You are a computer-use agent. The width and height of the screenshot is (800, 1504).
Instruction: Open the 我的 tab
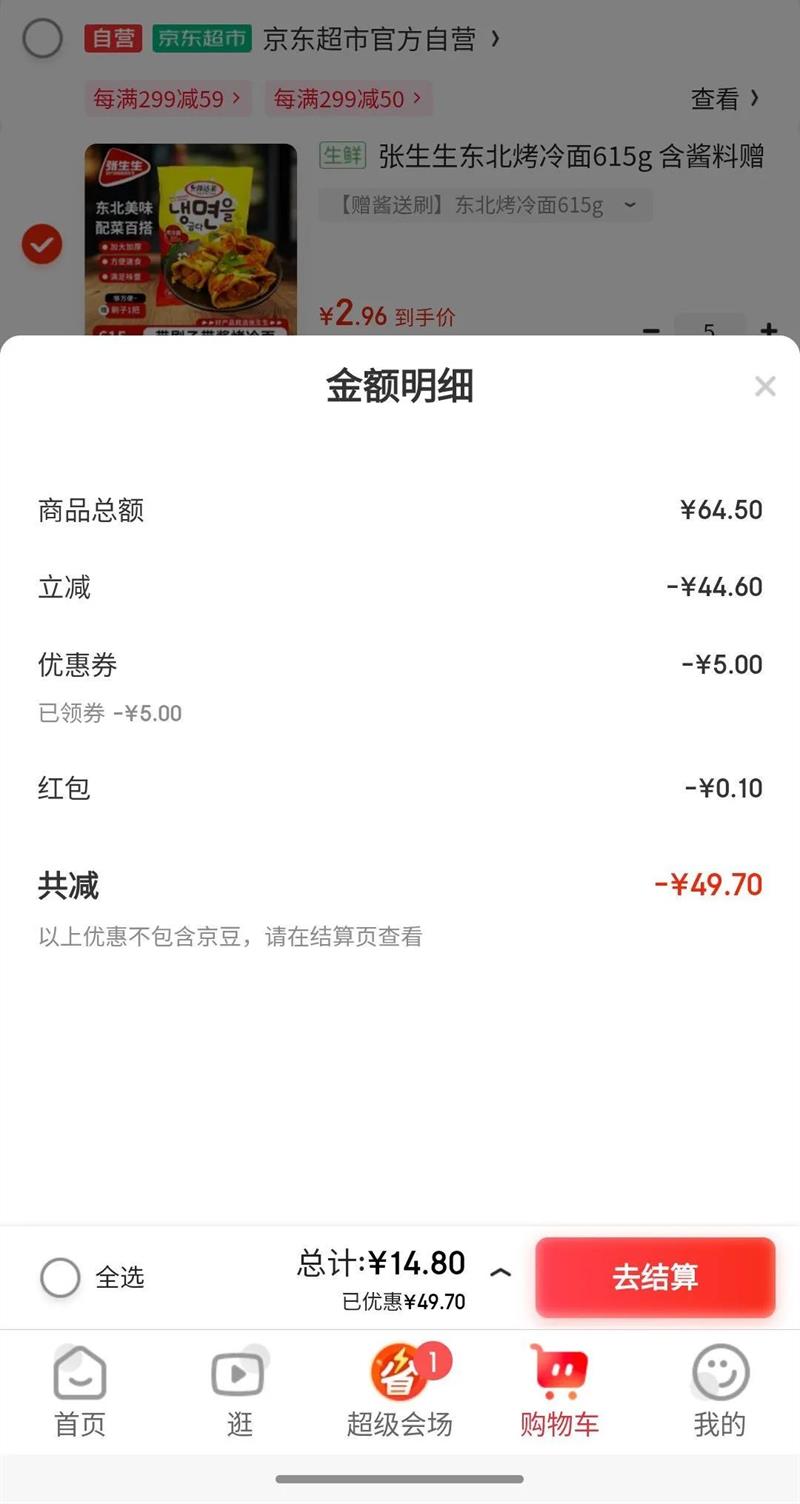click(719, 1391)
